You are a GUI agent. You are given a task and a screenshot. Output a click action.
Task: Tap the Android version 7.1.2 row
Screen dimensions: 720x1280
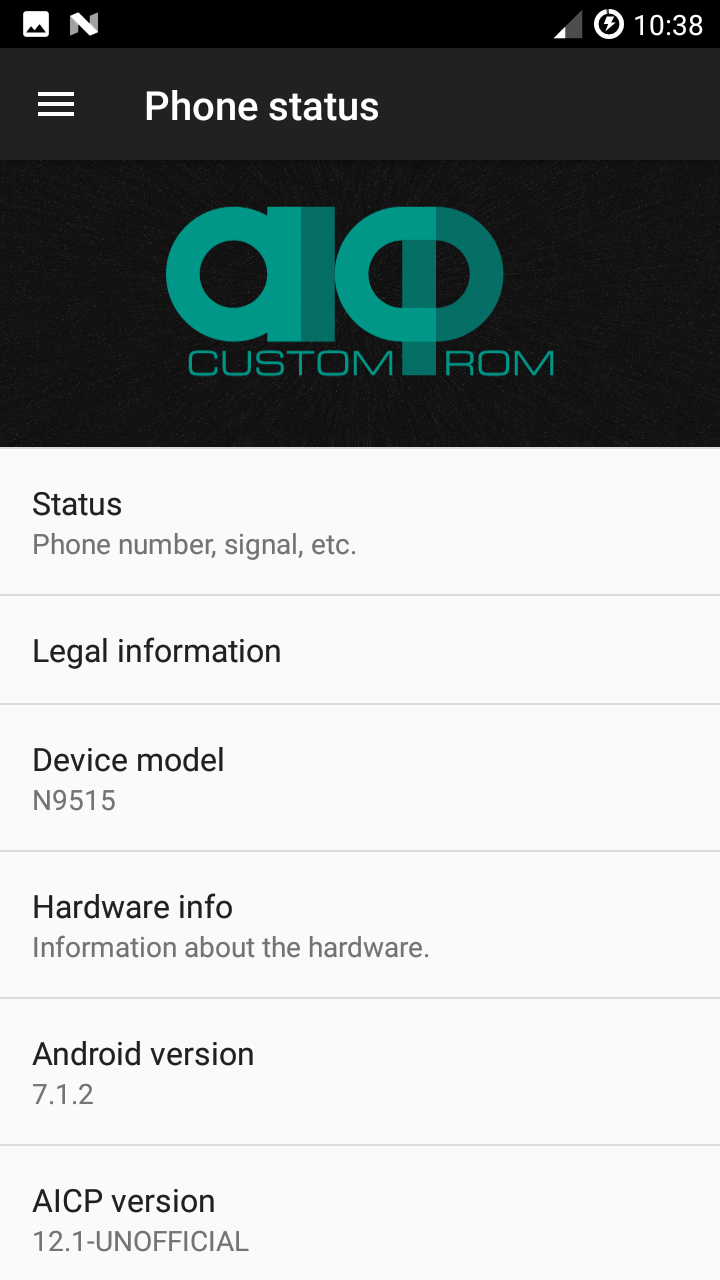click(x=360, y=1072)
